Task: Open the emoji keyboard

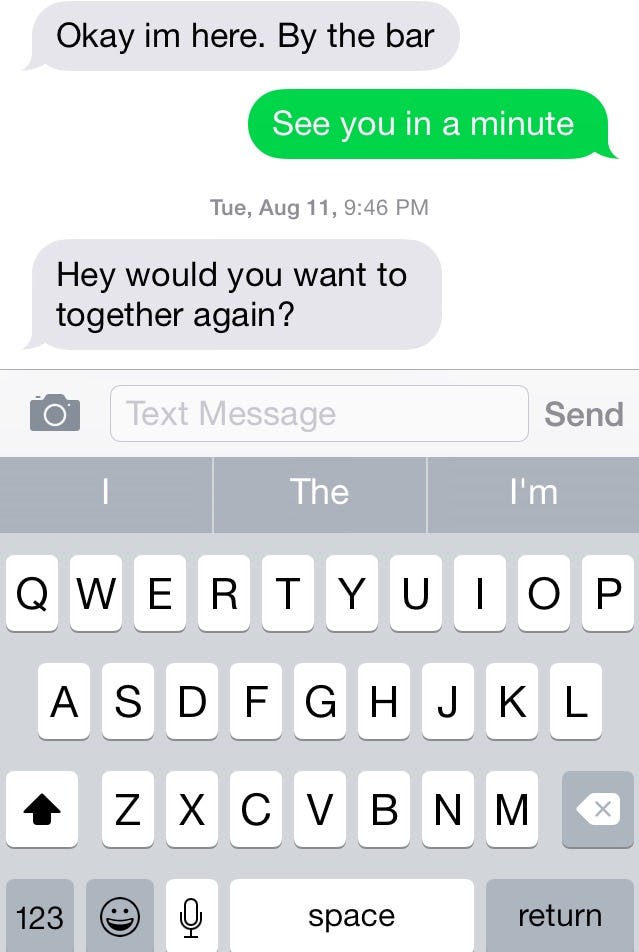Action: [120, 916]
